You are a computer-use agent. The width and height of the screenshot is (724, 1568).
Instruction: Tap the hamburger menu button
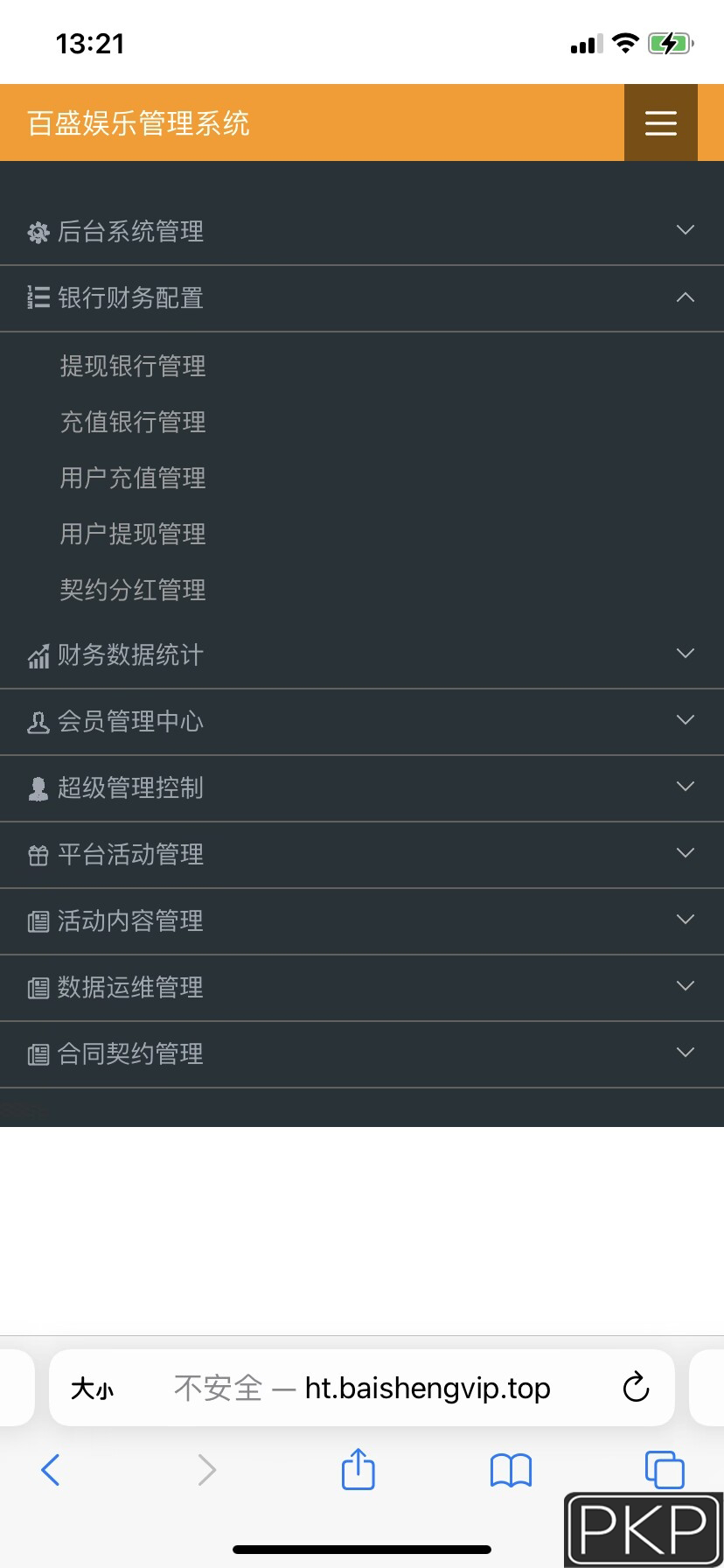coord(661,122)
